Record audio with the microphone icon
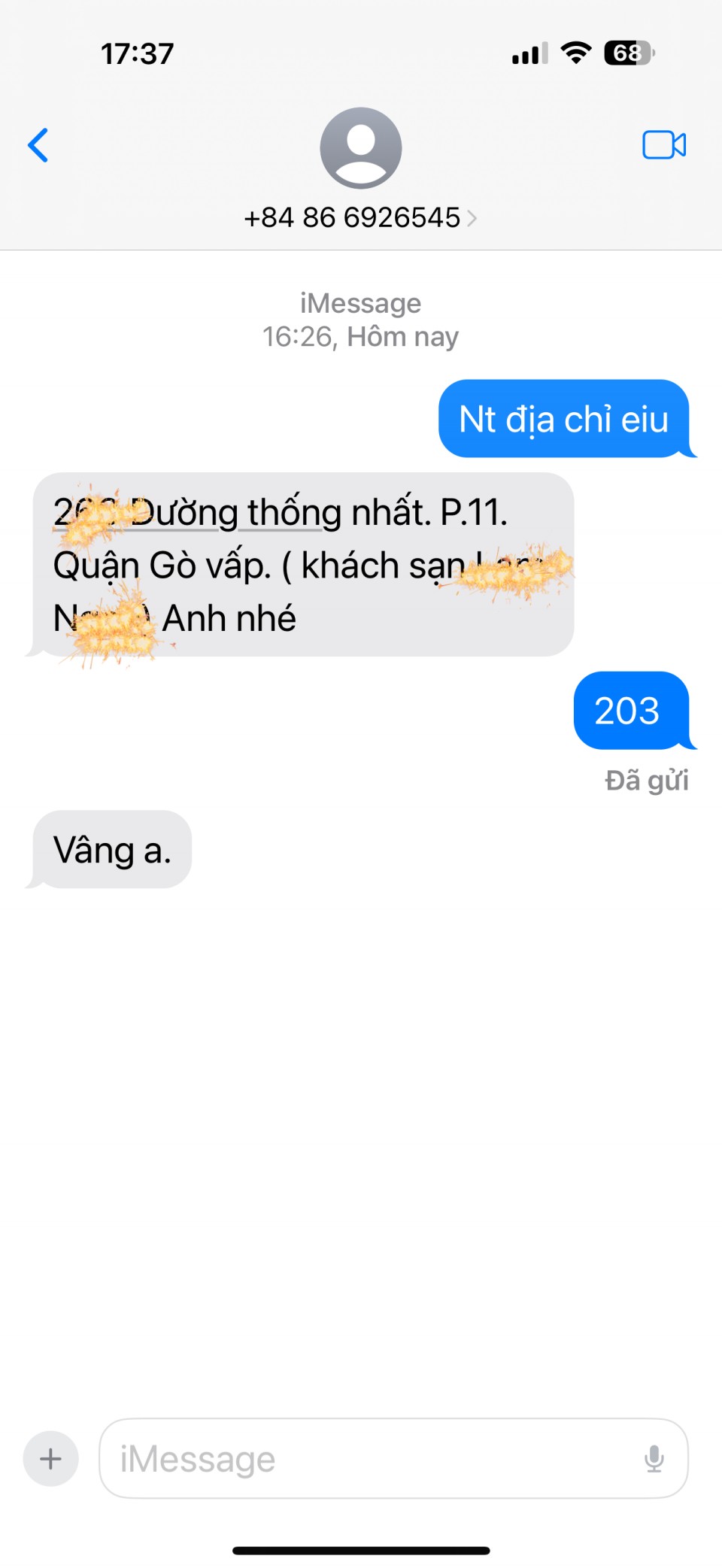The image size is (722, 1568). pos(654,1458)
